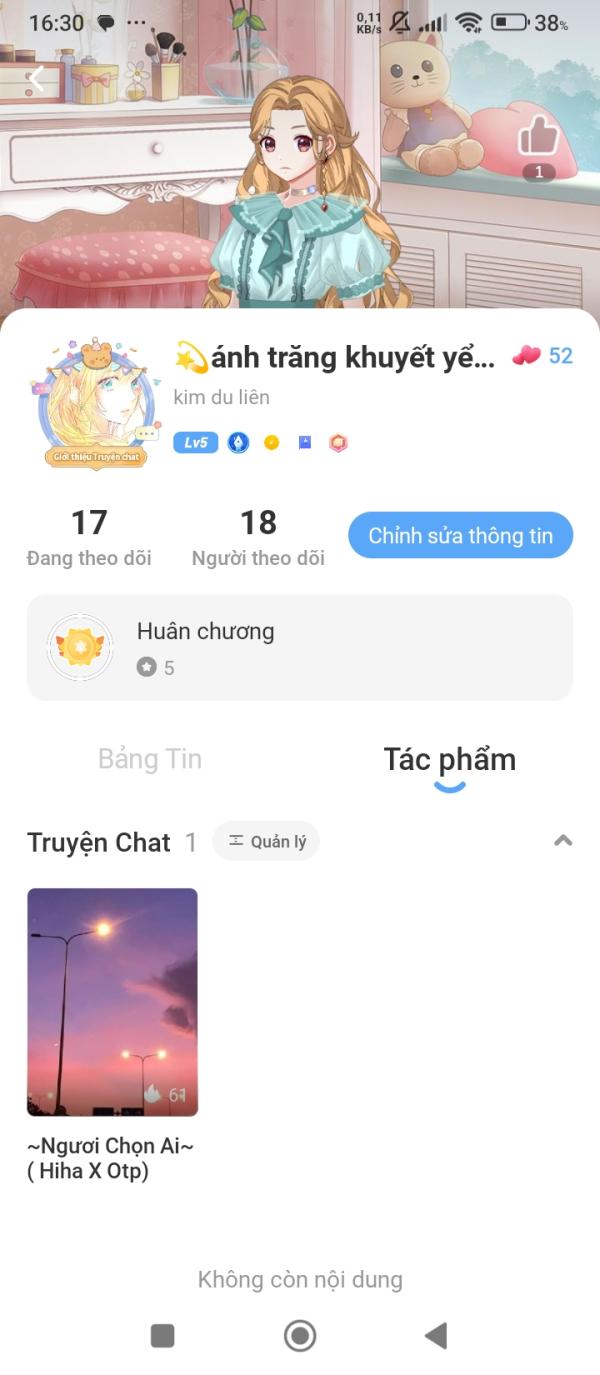Open the Huân chương medals card
Screen dimensions: 600x1375
(x=300, y=647)
